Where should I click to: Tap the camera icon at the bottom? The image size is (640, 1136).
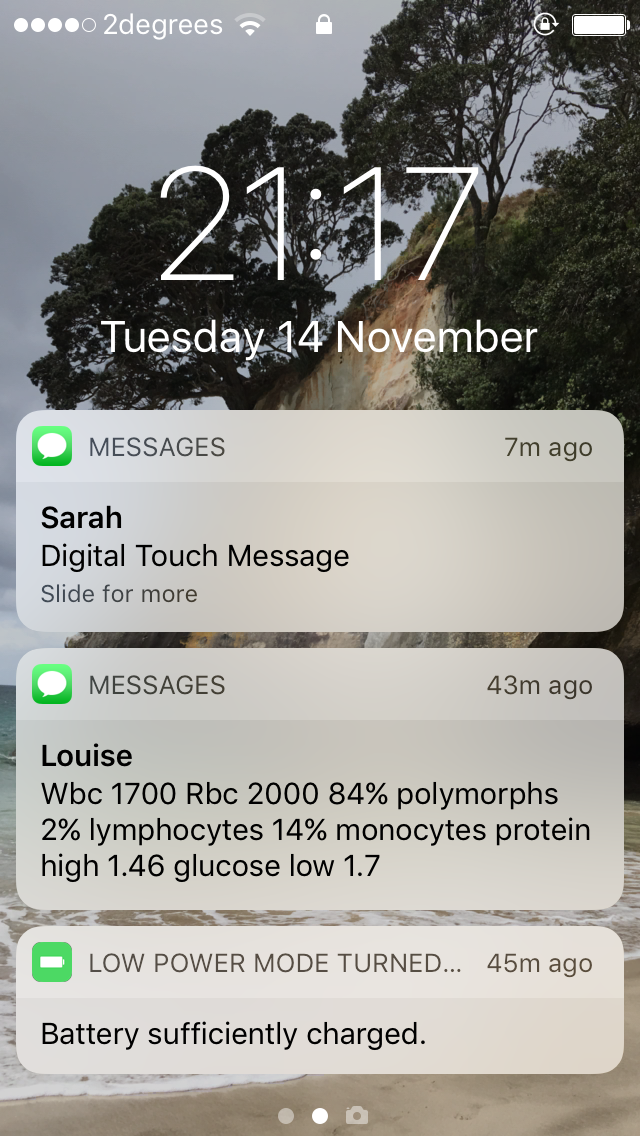[x=355, y=1115]
